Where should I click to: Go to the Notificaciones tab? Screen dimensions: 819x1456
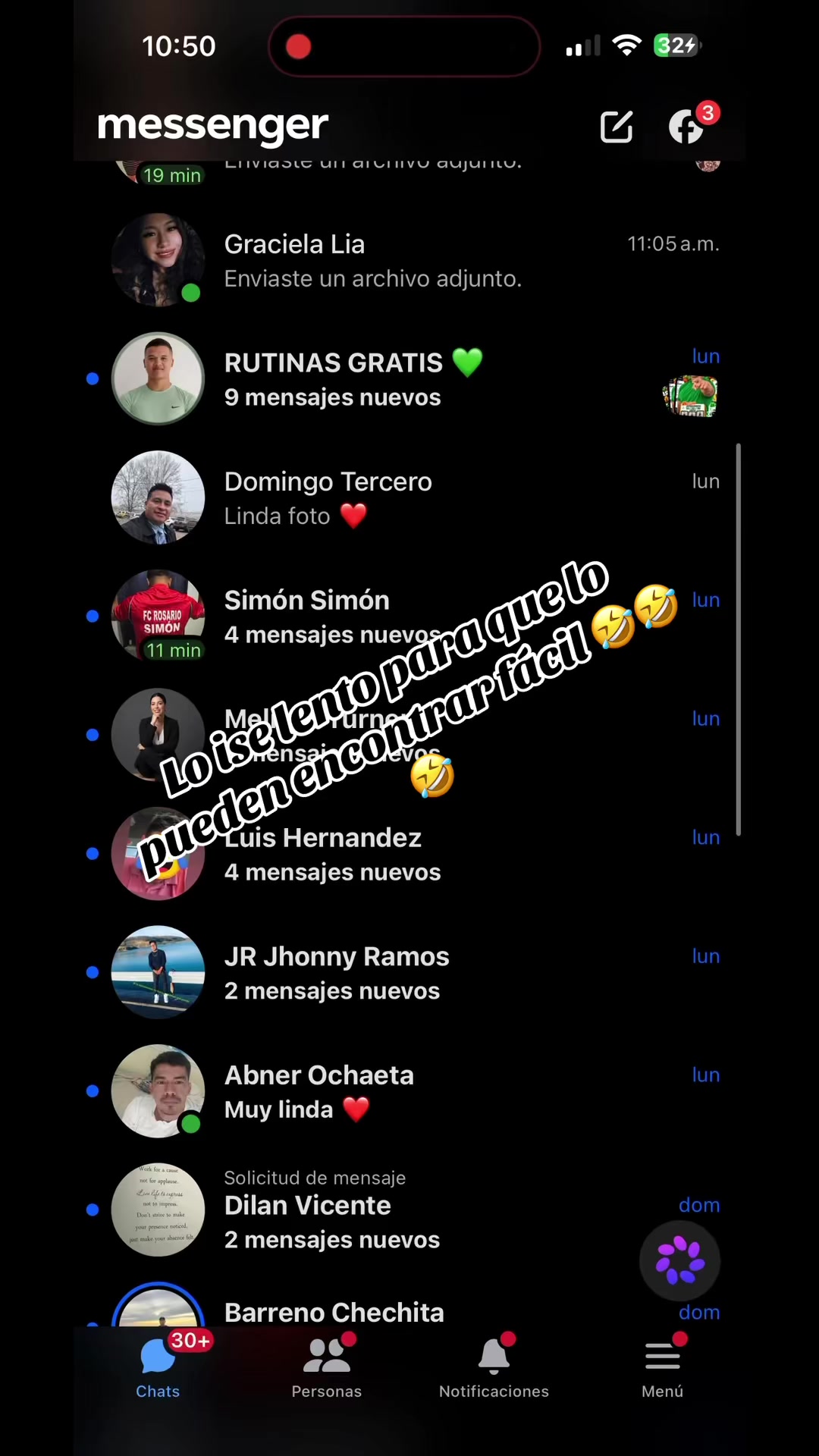pyautogui.click(x=494, y=1367)
